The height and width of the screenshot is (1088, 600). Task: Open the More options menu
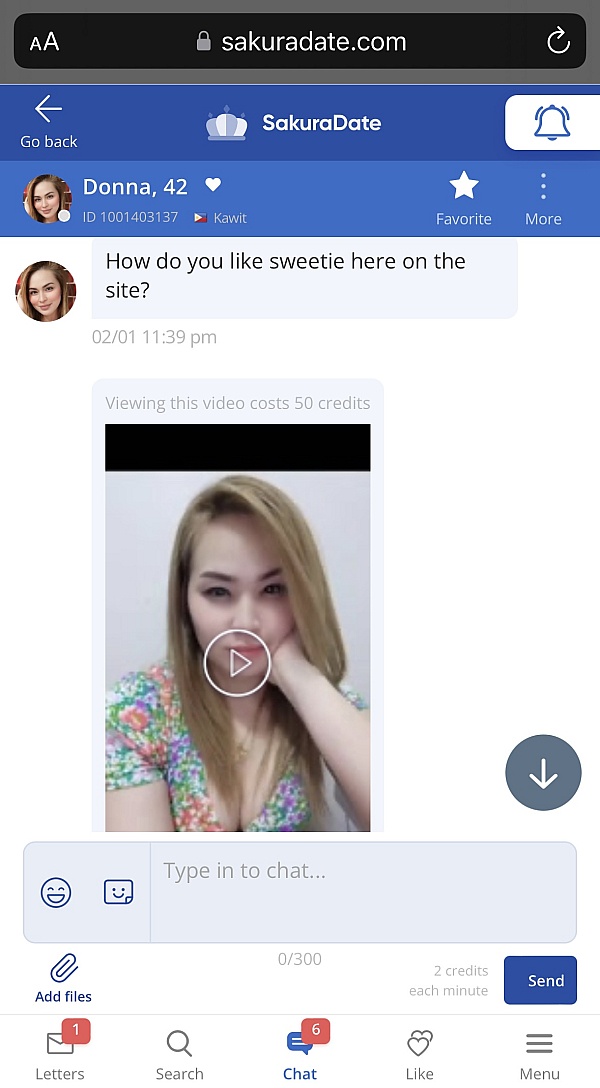pyautogui.click(x=543, y=197)
